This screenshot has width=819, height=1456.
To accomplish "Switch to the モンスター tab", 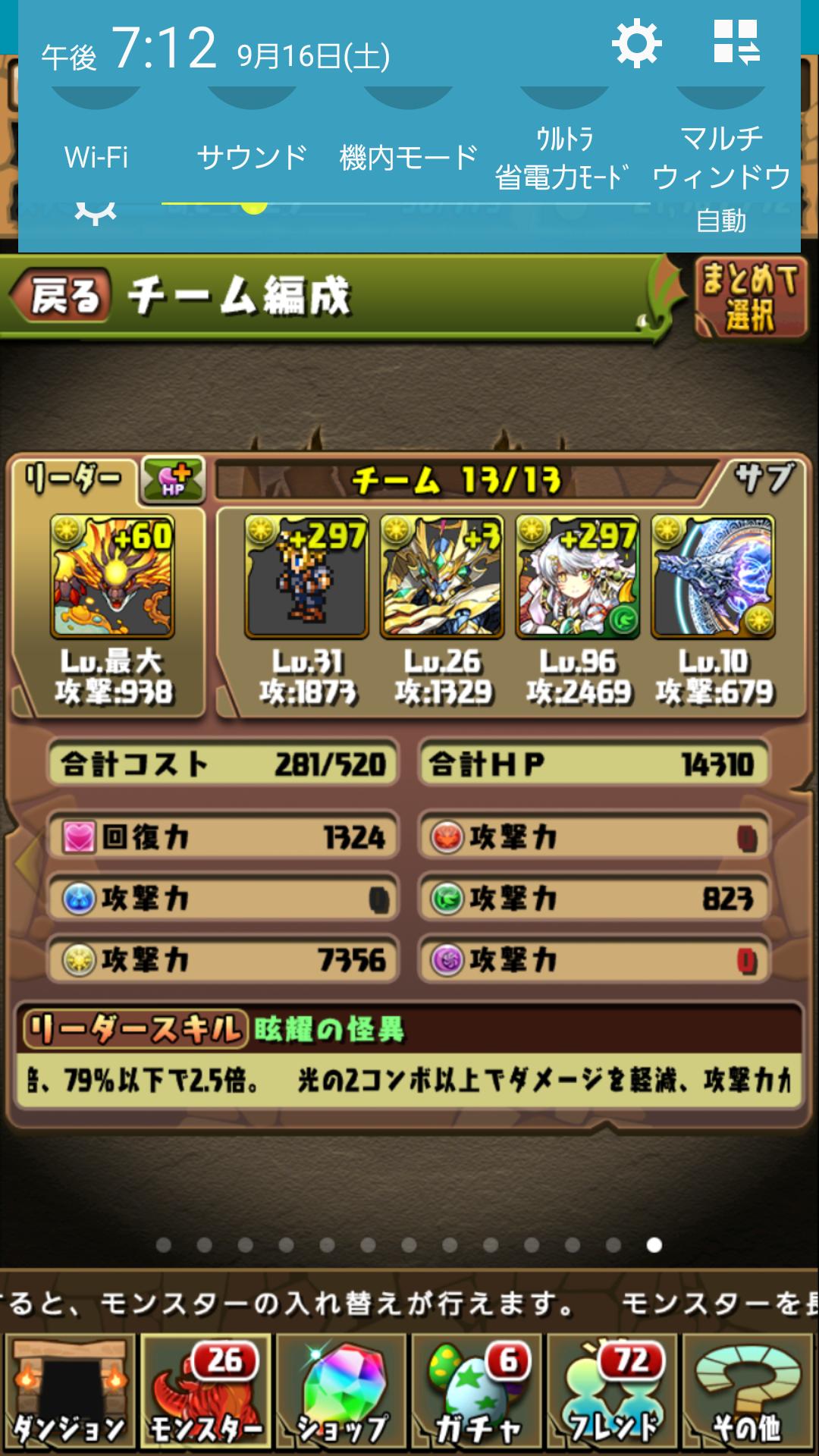I will tap(206, 1394).
